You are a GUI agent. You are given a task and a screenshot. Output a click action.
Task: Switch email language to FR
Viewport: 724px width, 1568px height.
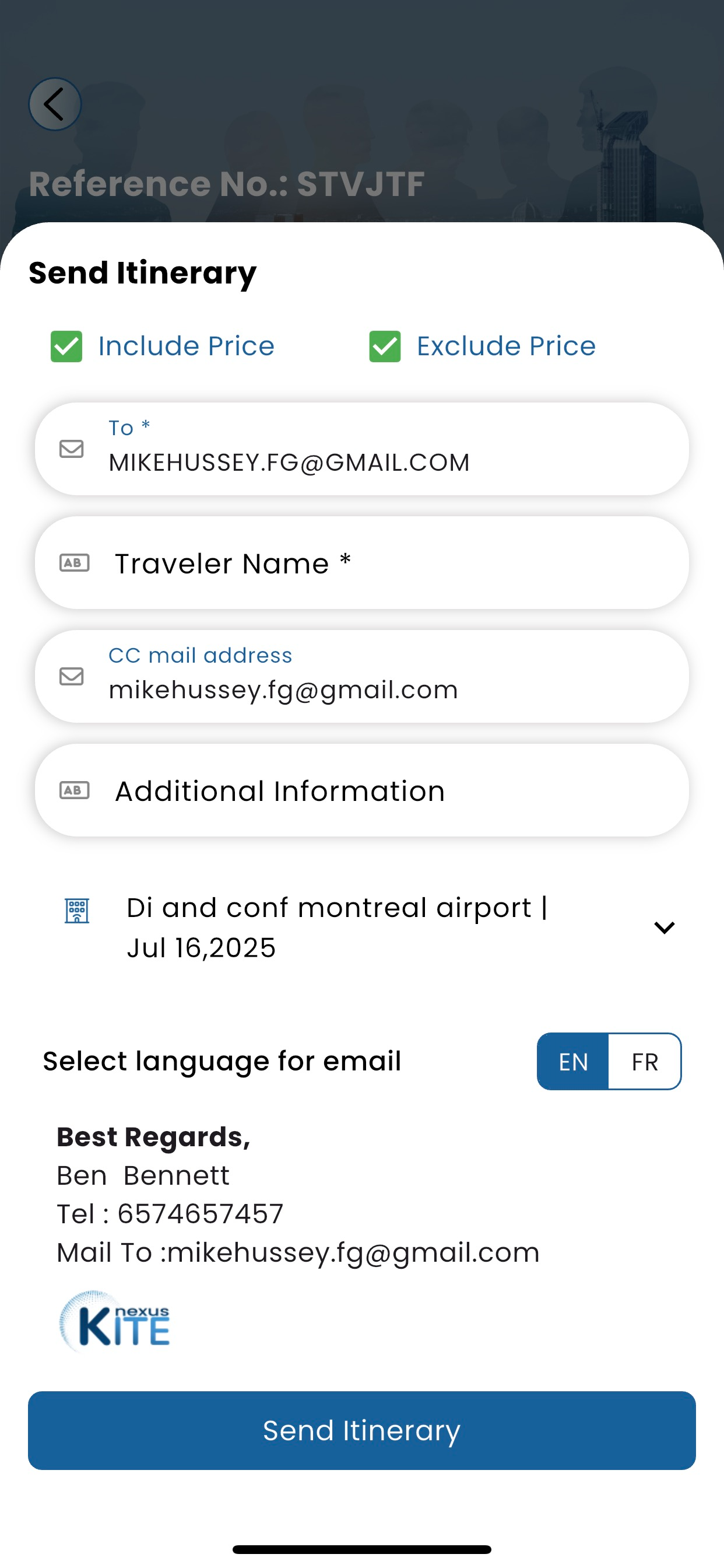click(x=645, y=1062)
